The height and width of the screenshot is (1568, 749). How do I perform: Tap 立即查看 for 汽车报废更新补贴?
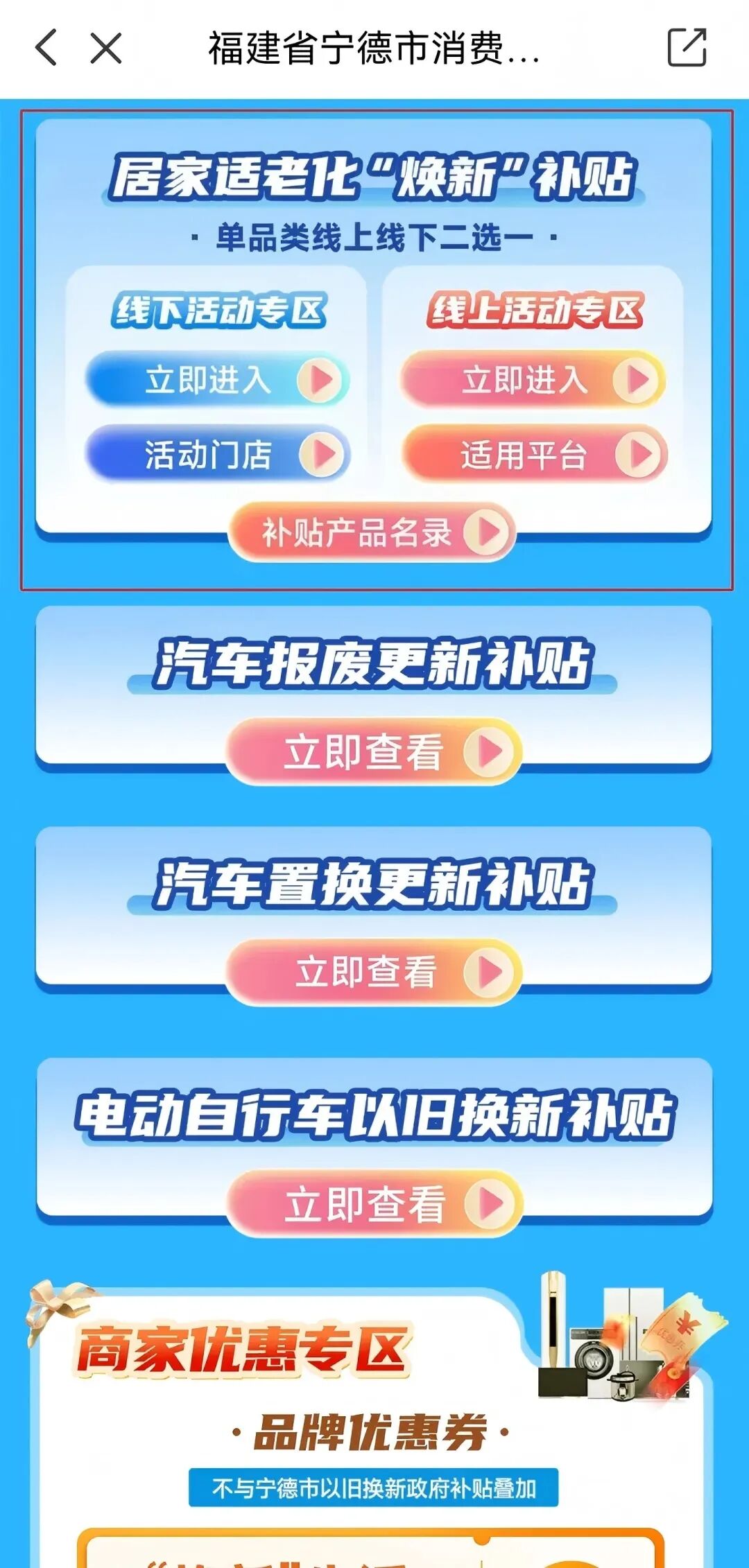pyautogui.click(x=373, y=752)
